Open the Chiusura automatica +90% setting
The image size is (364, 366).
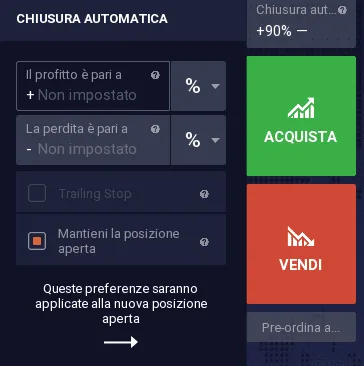pos(301,23)
